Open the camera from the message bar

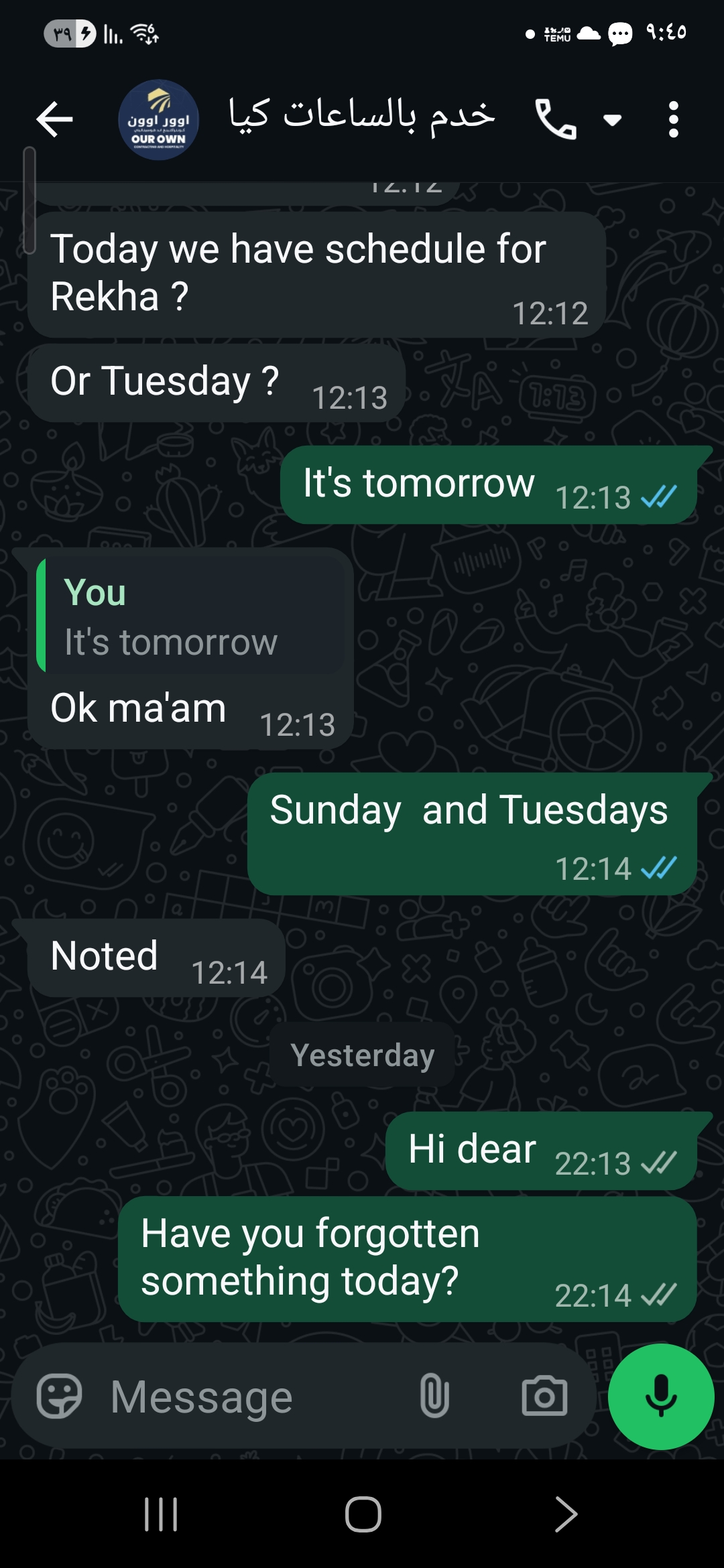[544, 1397]
